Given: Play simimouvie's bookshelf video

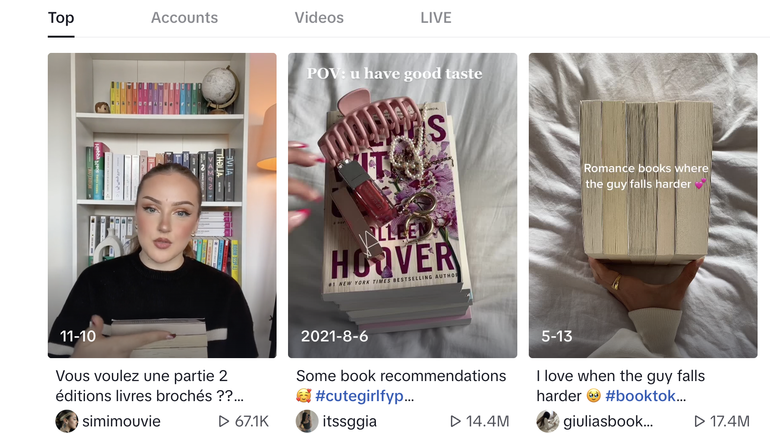Looking at the screenshot, I should pyautogui.click(x=162, y=205).
